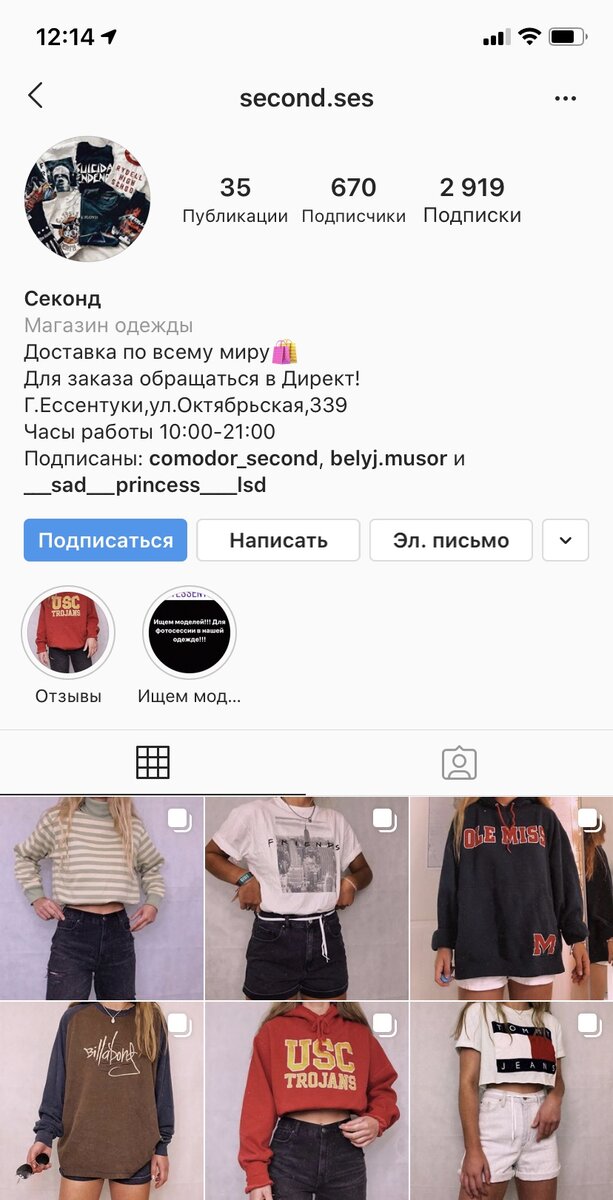Open the 2 919 Подписки following list

[472, 200]
